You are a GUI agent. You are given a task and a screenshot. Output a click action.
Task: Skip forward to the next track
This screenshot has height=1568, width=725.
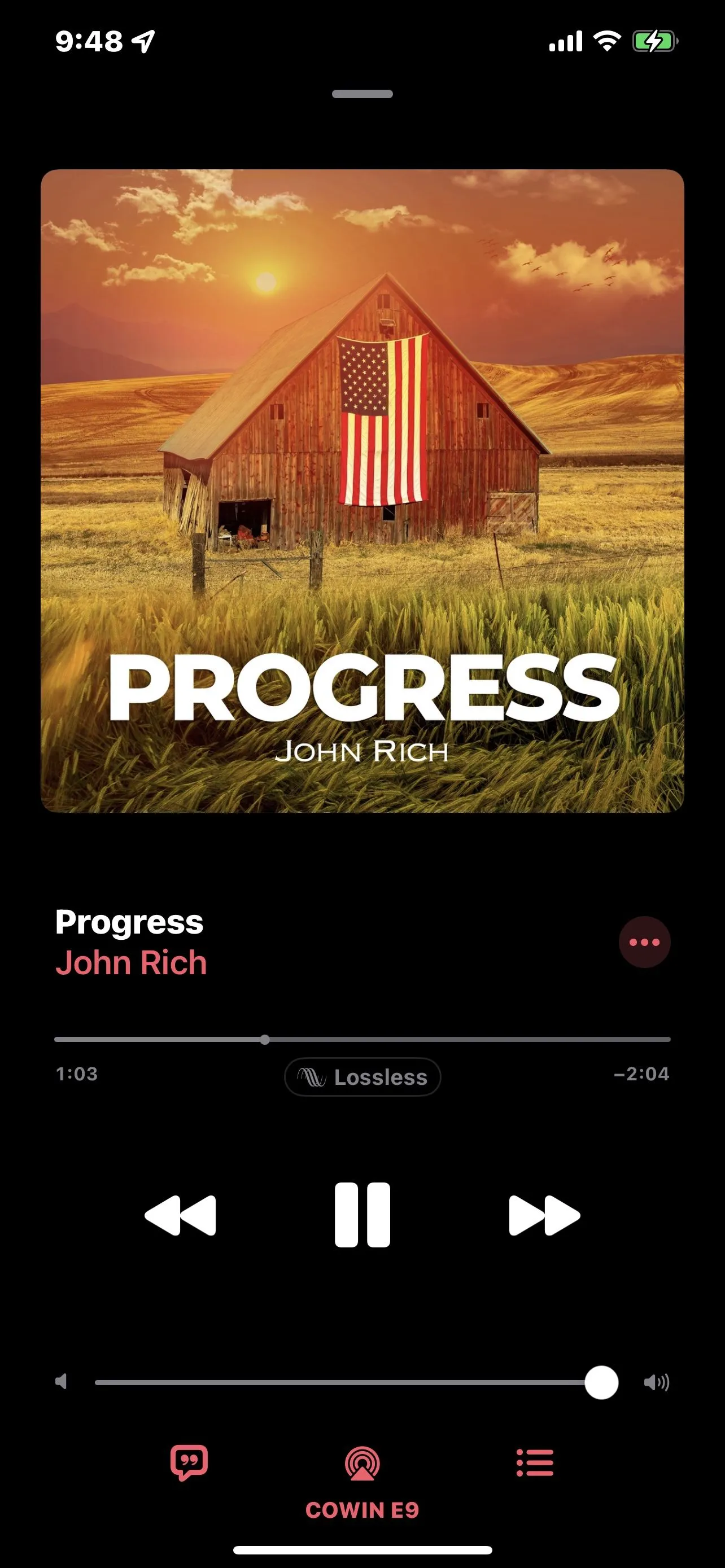(x=544, y=1215)
